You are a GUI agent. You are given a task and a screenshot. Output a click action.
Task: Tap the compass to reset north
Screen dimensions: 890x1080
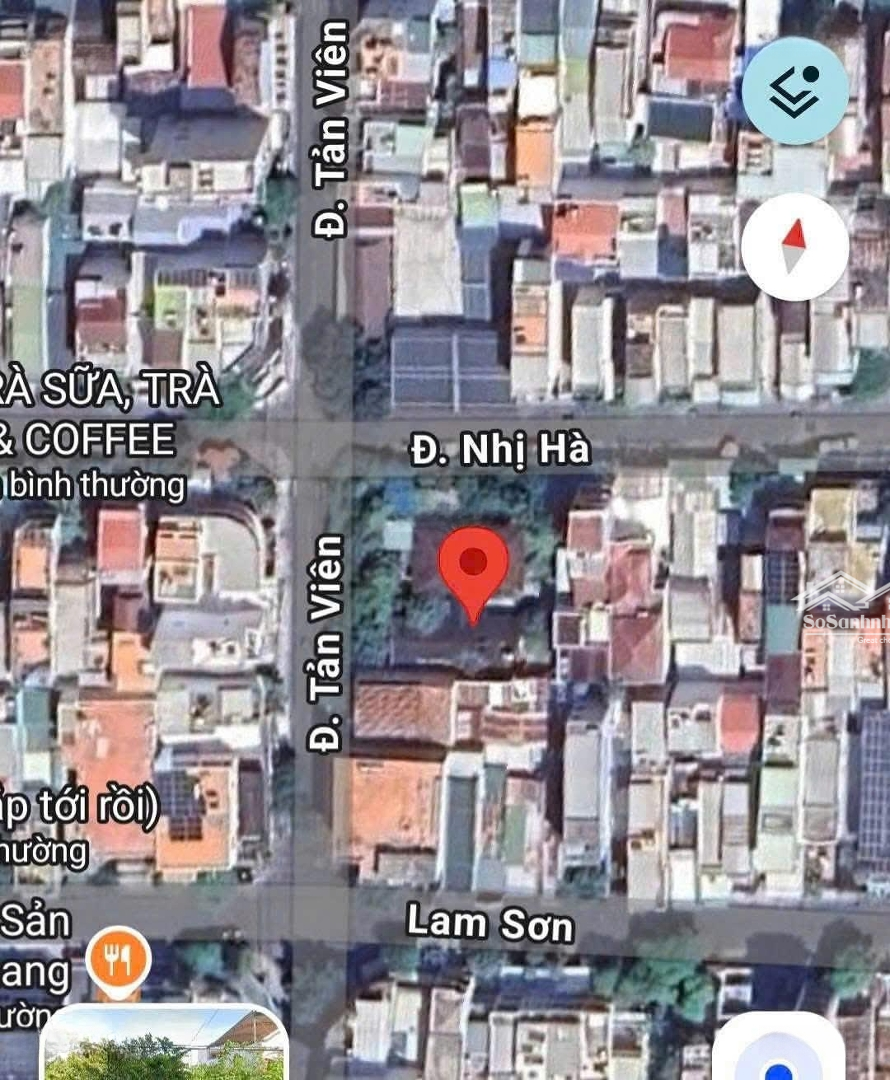pos(795,247)
